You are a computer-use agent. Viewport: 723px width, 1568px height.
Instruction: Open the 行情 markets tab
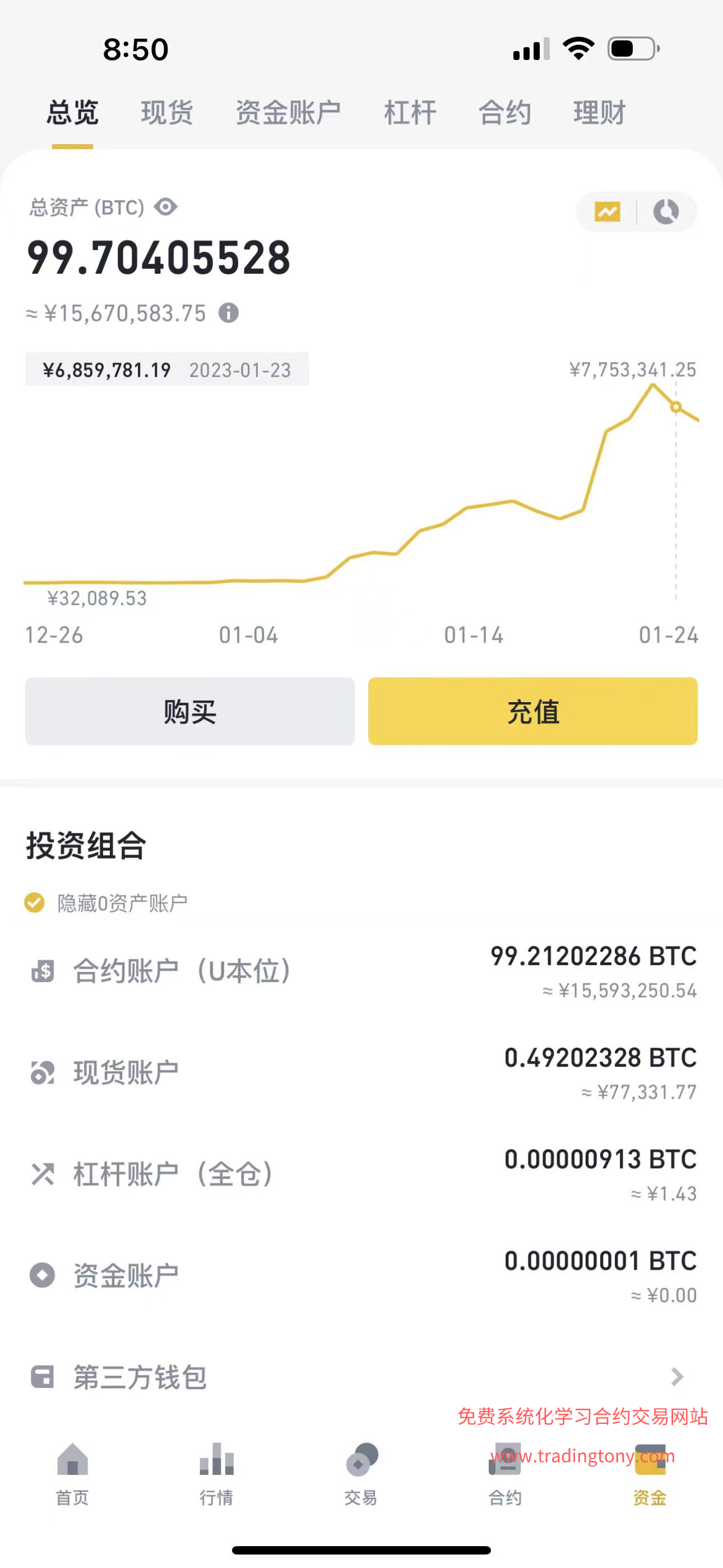217,1473
